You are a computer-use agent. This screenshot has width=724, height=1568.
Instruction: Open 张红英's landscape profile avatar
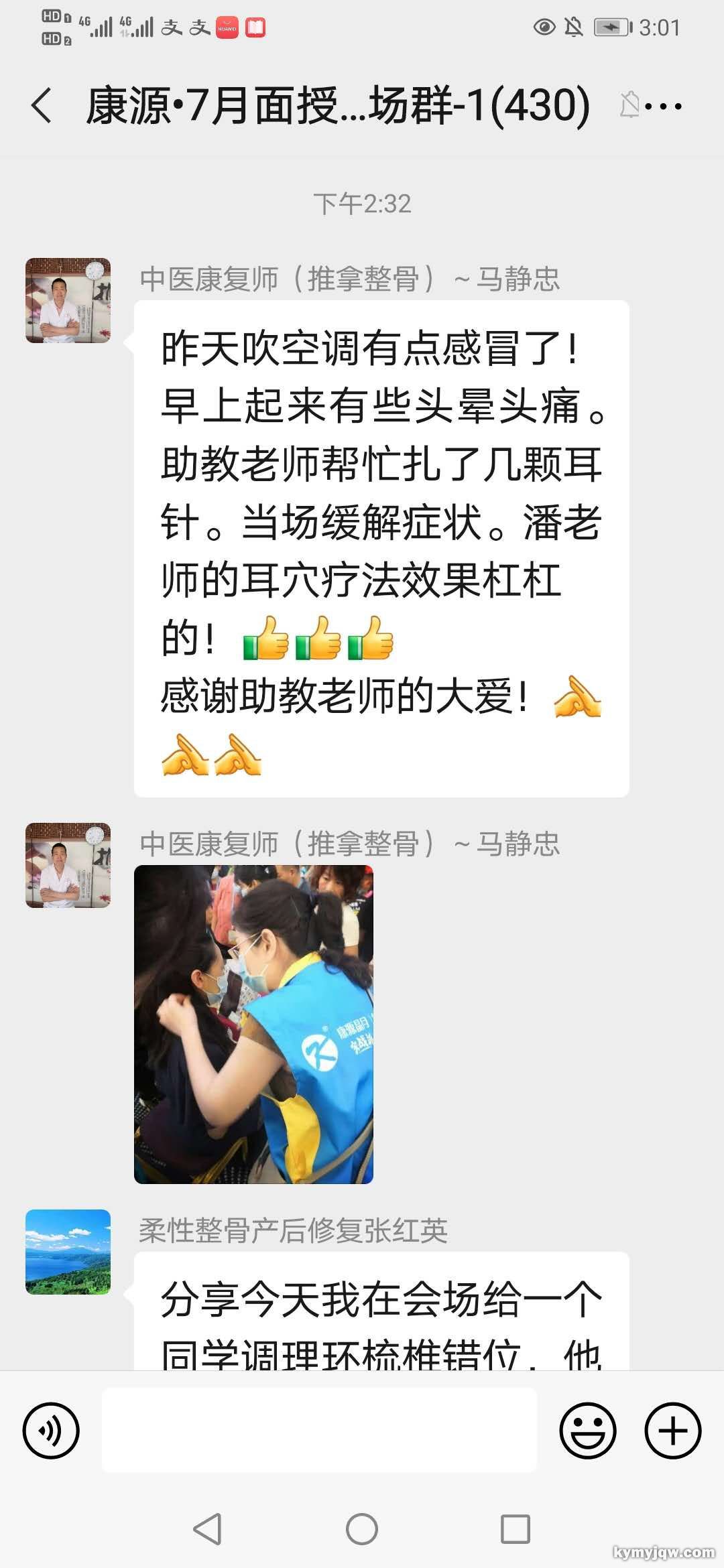68,1252
